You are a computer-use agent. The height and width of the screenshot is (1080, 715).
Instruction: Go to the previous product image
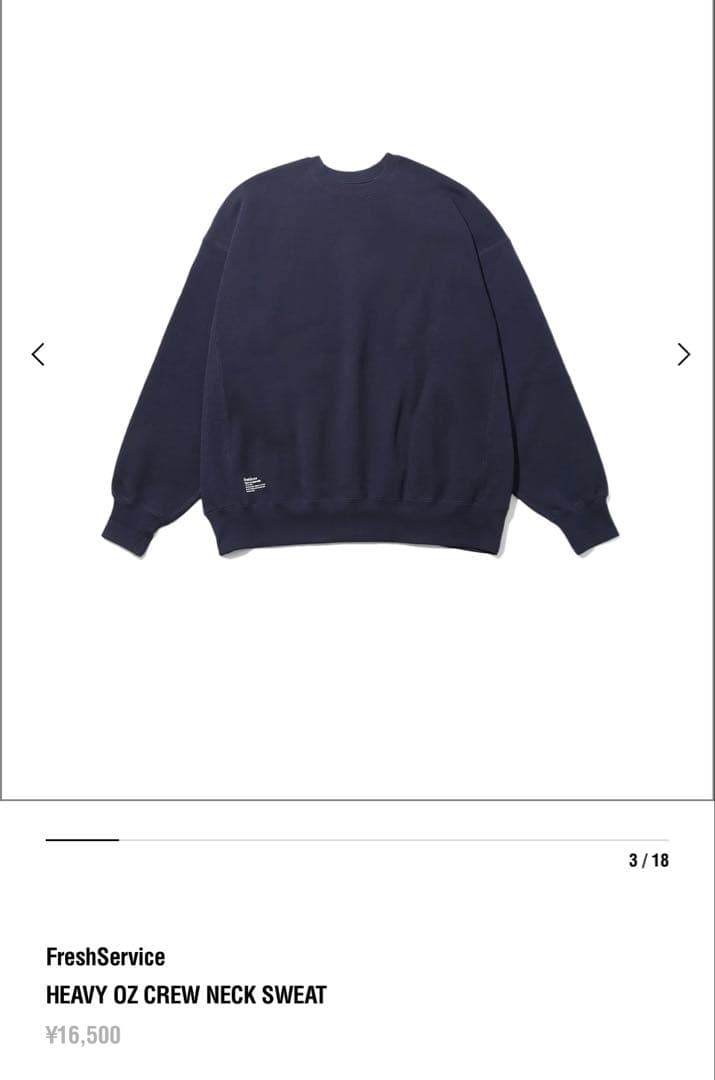click(38, 354)
